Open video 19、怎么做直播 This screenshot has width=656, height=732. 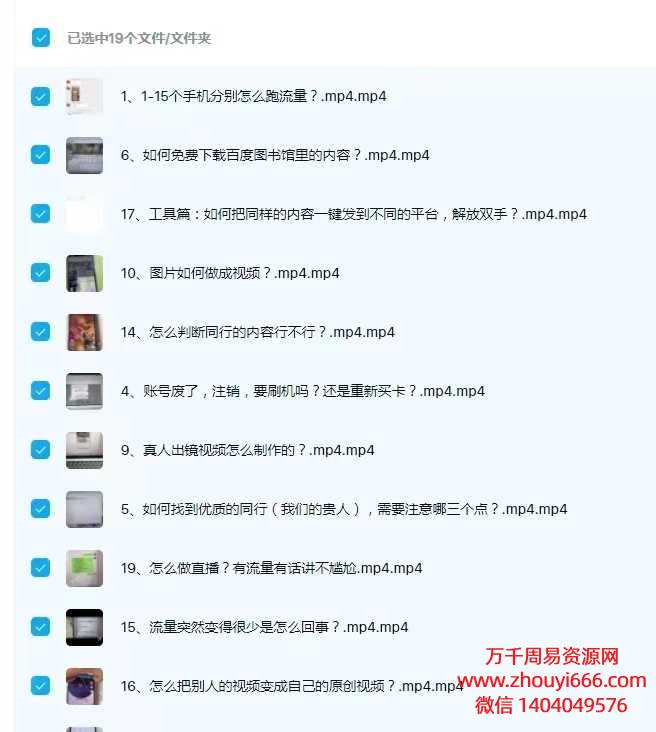coord(271,568)
